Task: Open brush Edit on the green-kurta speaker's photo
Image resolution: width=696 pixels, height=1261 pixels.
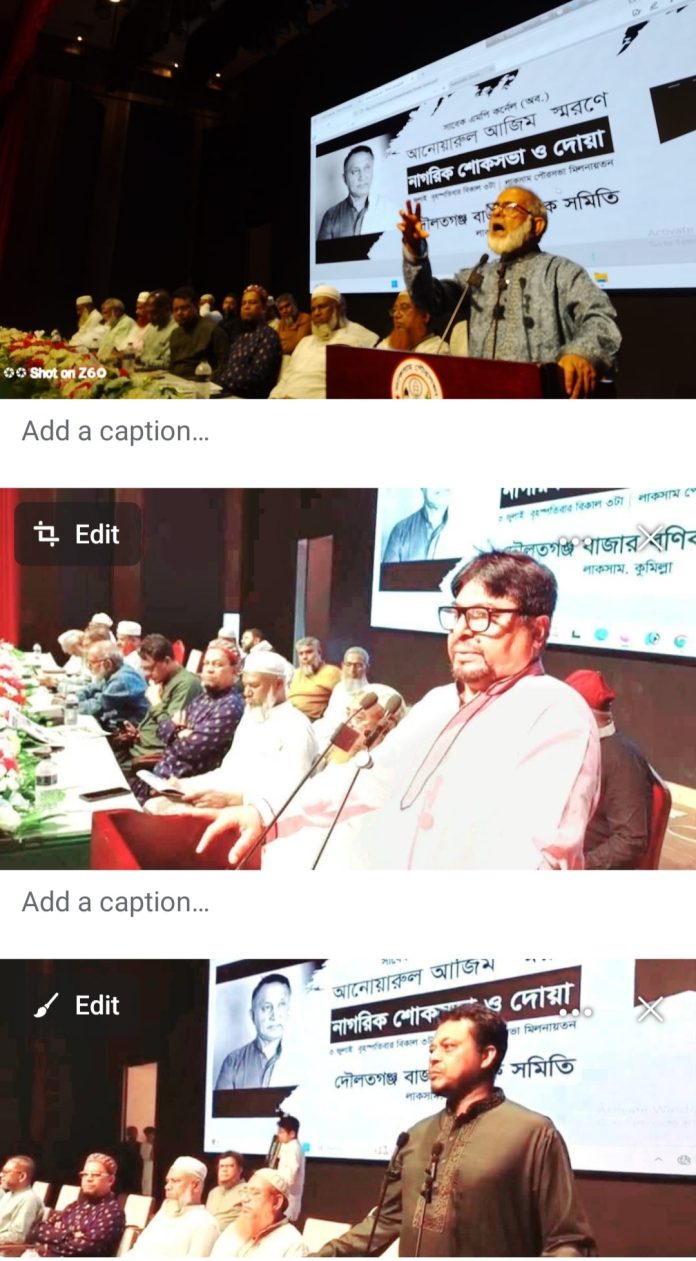Action: [78, 1005]
